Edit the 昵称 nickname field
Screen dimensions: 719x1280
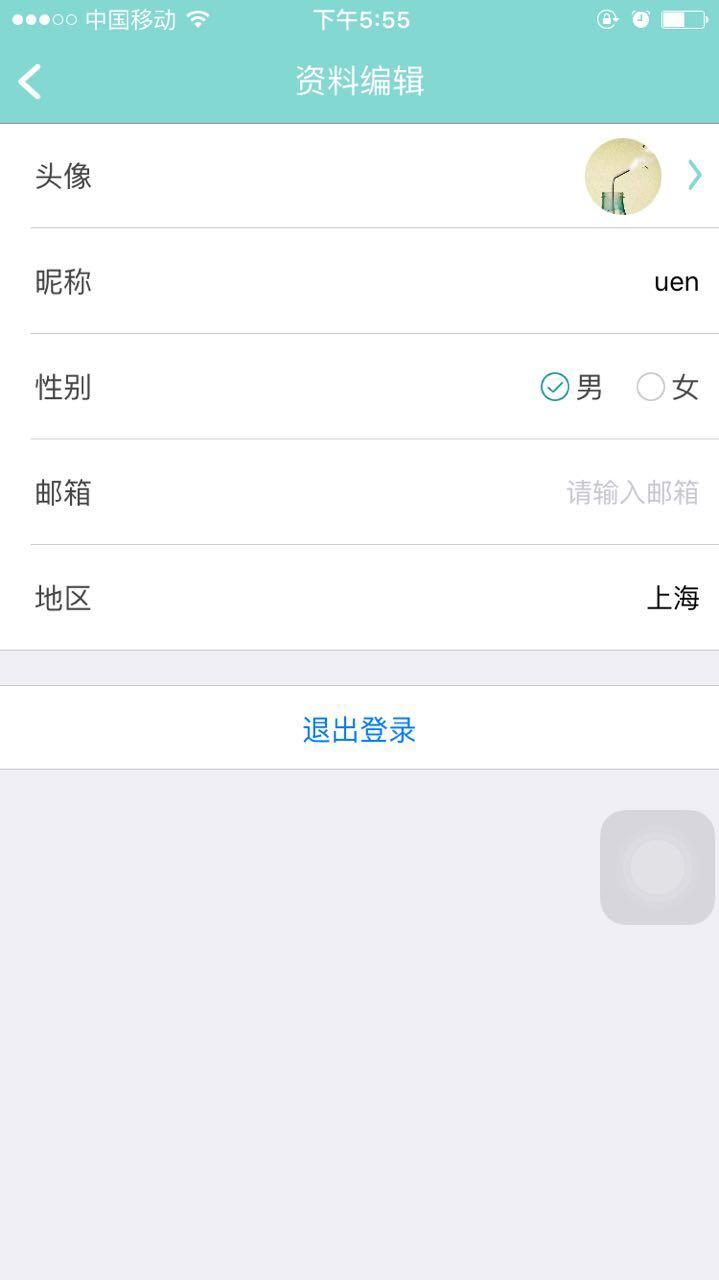coord(675,282)
